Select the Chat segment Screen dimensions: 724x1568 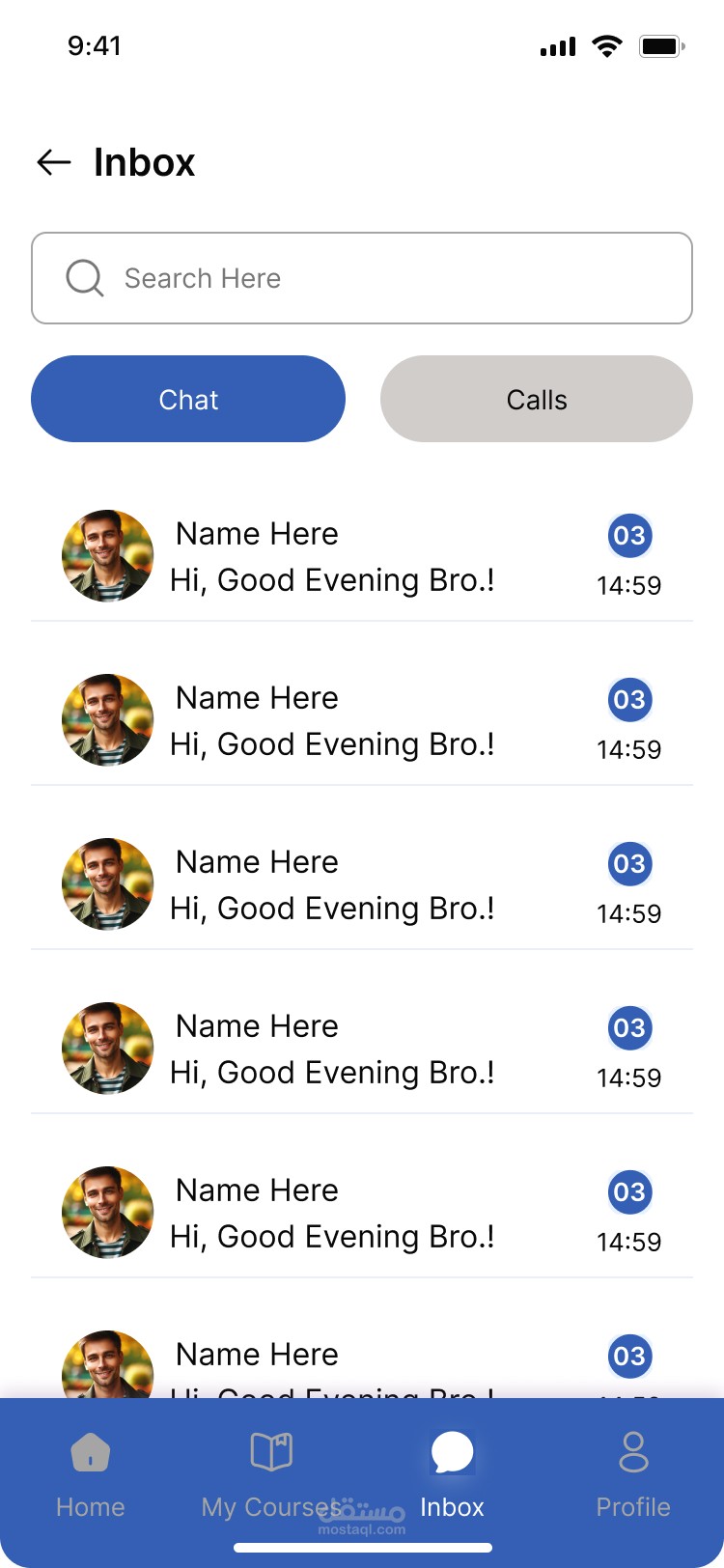click(x=188, y=399)
